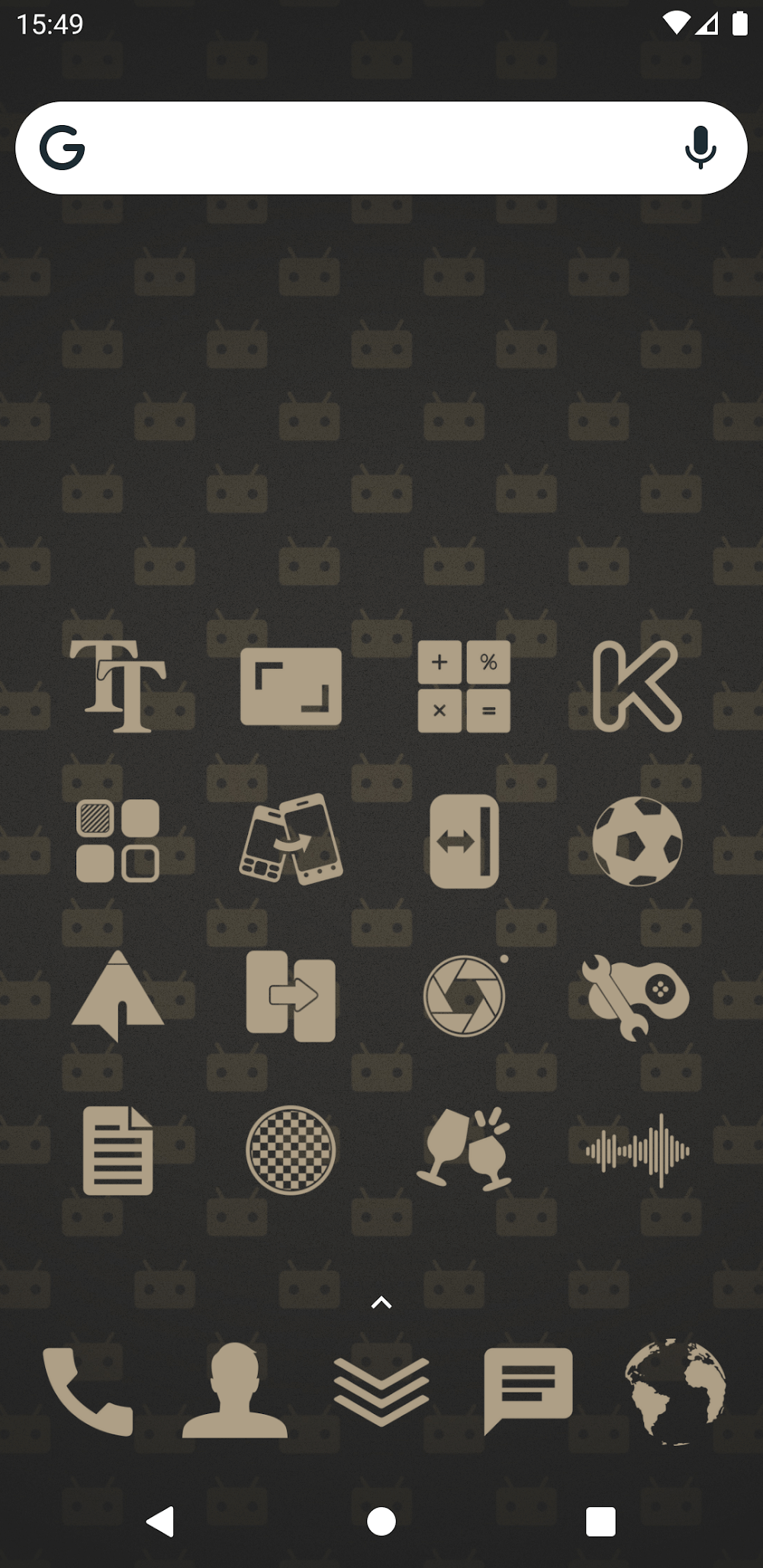Open the toasting glasses app icon
763x1568 pixels.
[464, 1149]
